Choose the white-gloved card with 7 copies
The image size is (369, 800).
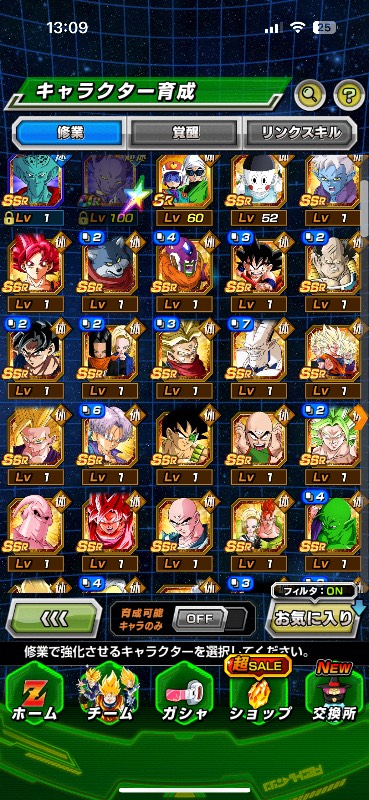pyautogui.click(x=258, y=359)
